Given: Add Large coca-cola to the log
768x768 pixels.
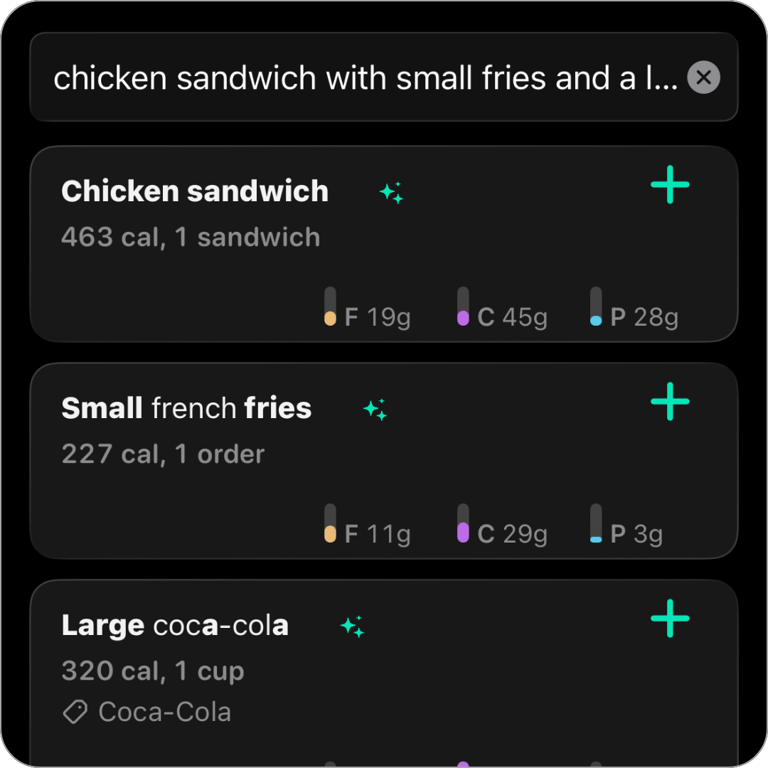Looking at the screenshot, I should (x=670, y=619).
